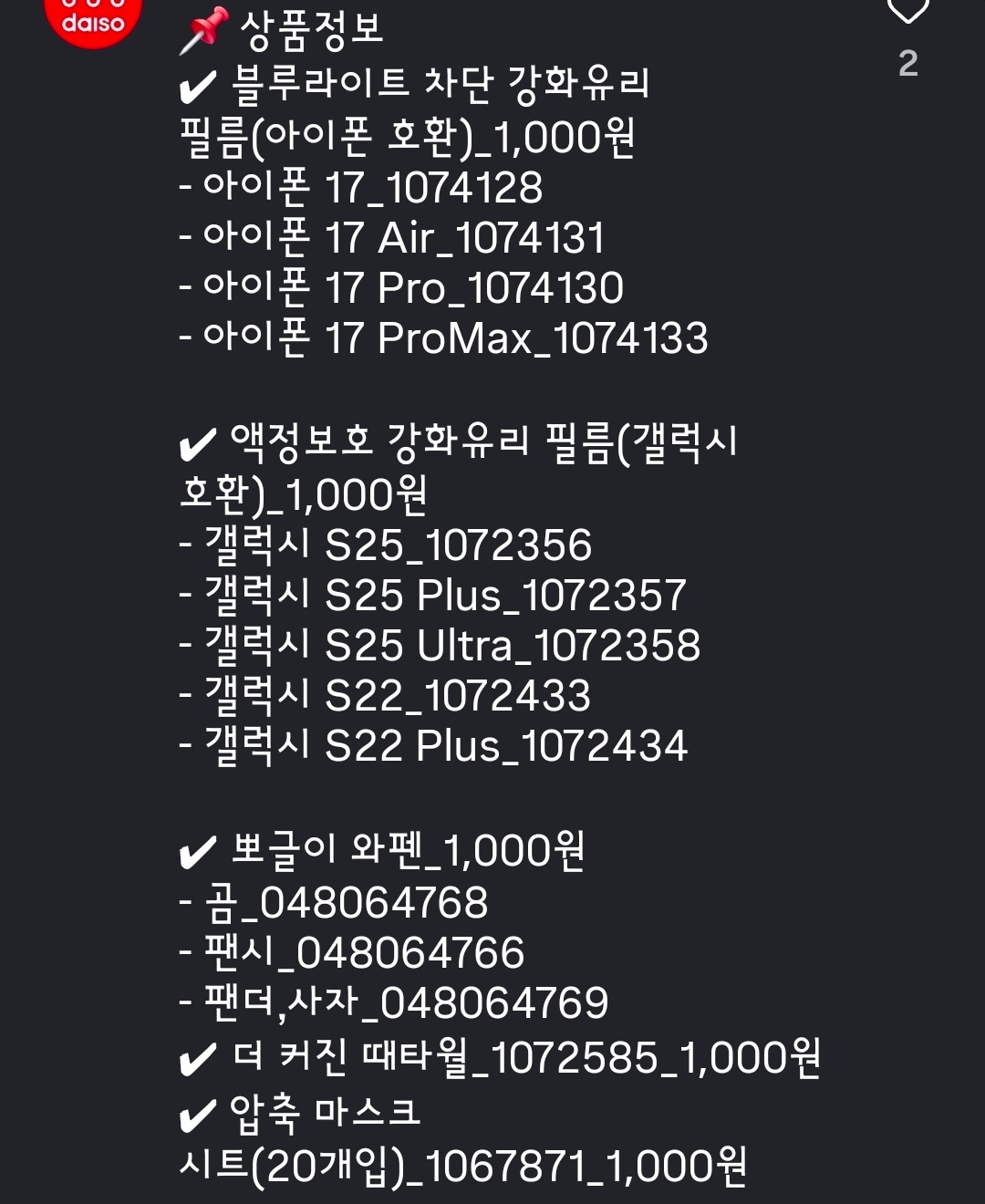Like the Daiso product info comment

point(907,11)
